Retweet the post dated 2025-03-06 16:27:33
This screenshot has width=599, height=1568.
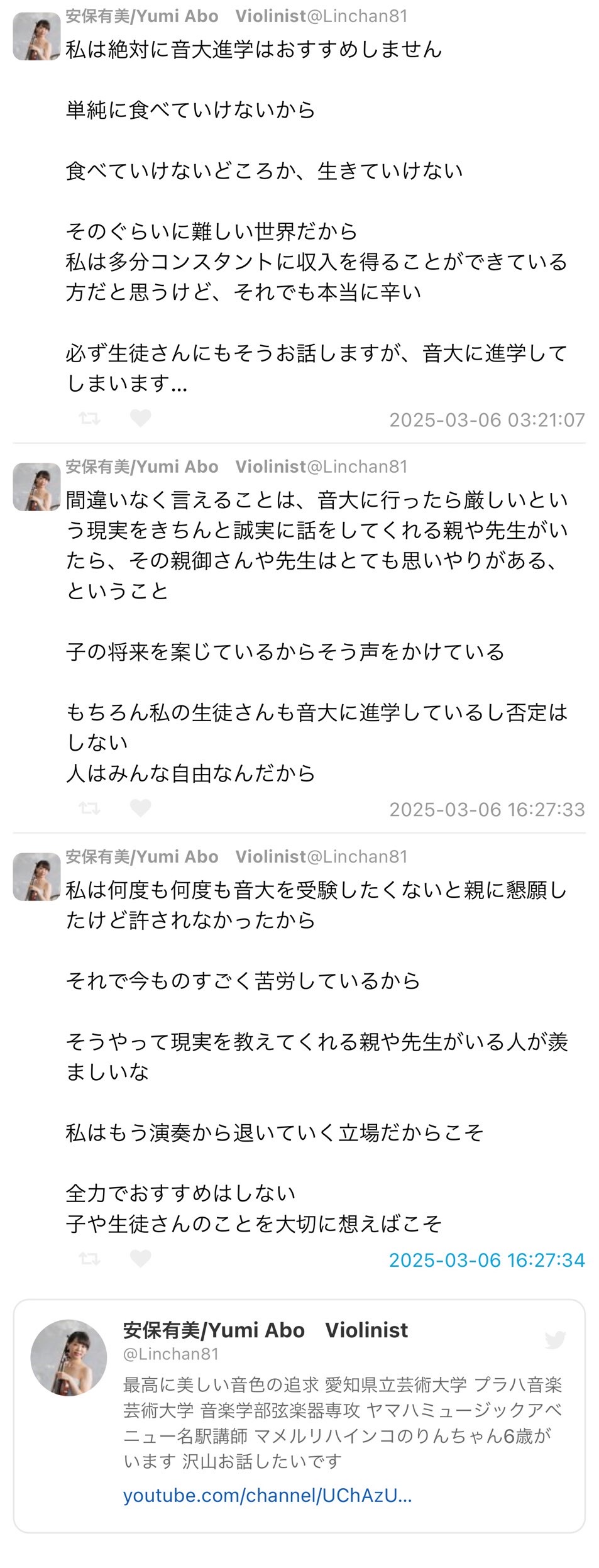point(89,808)
